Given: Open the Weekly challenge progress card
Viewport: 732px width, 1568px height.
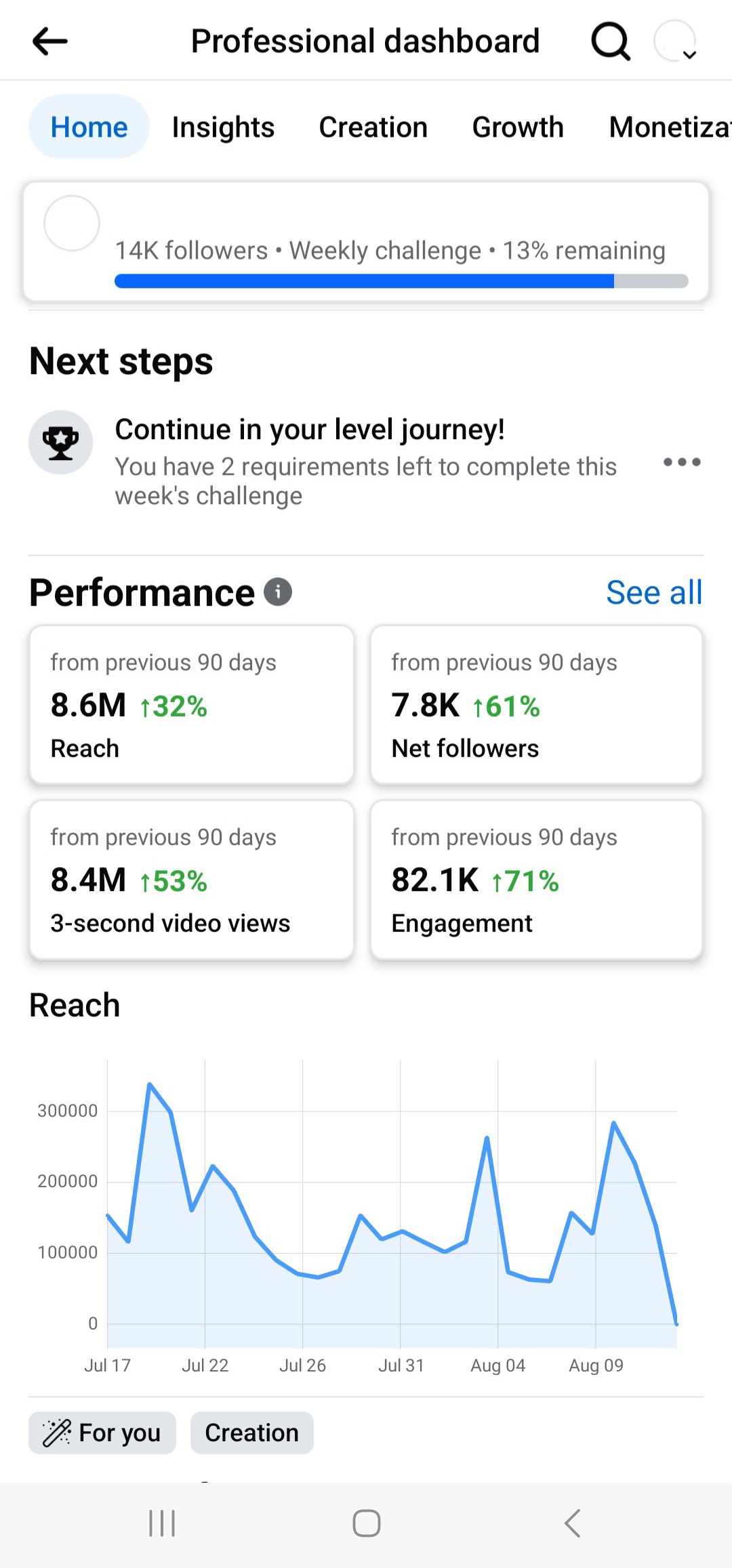Looking at the screenshot, I should coord(366,242).
